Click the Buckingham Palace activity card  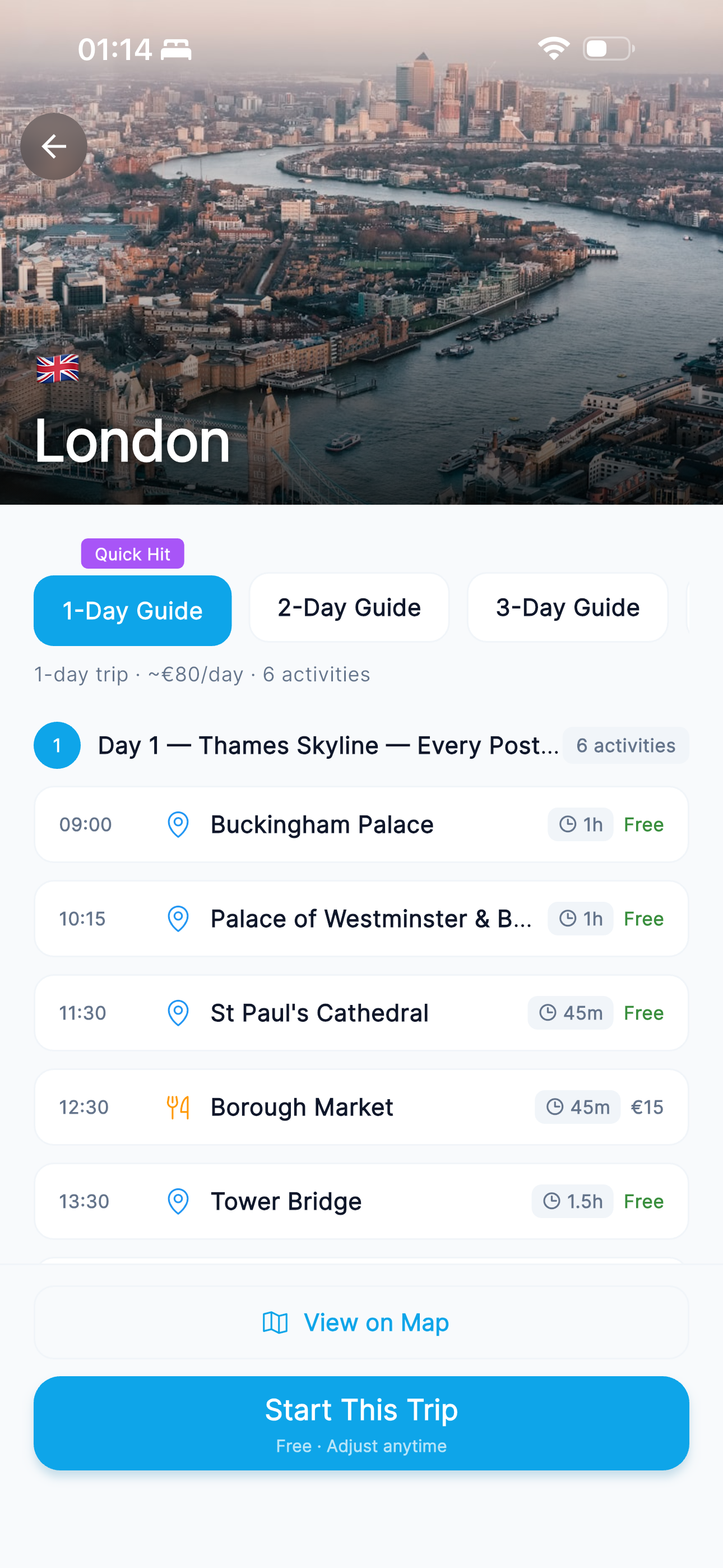[361, 825]
